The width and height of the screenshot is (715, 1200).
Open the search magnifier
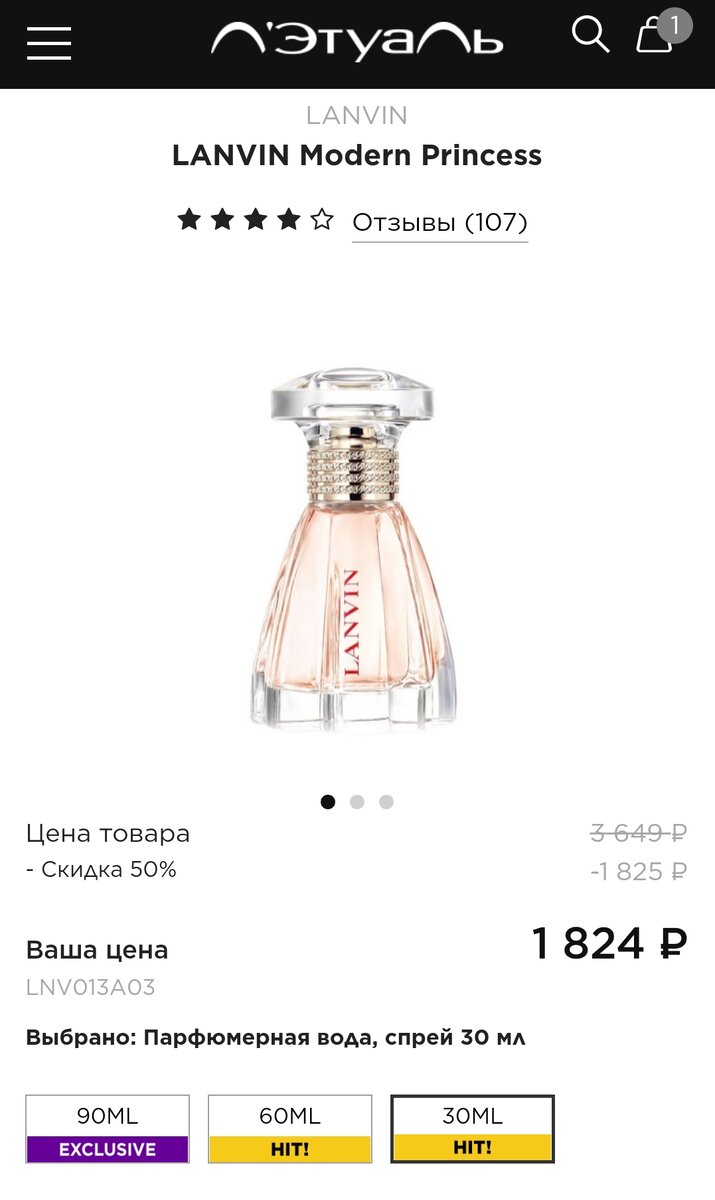590,35
